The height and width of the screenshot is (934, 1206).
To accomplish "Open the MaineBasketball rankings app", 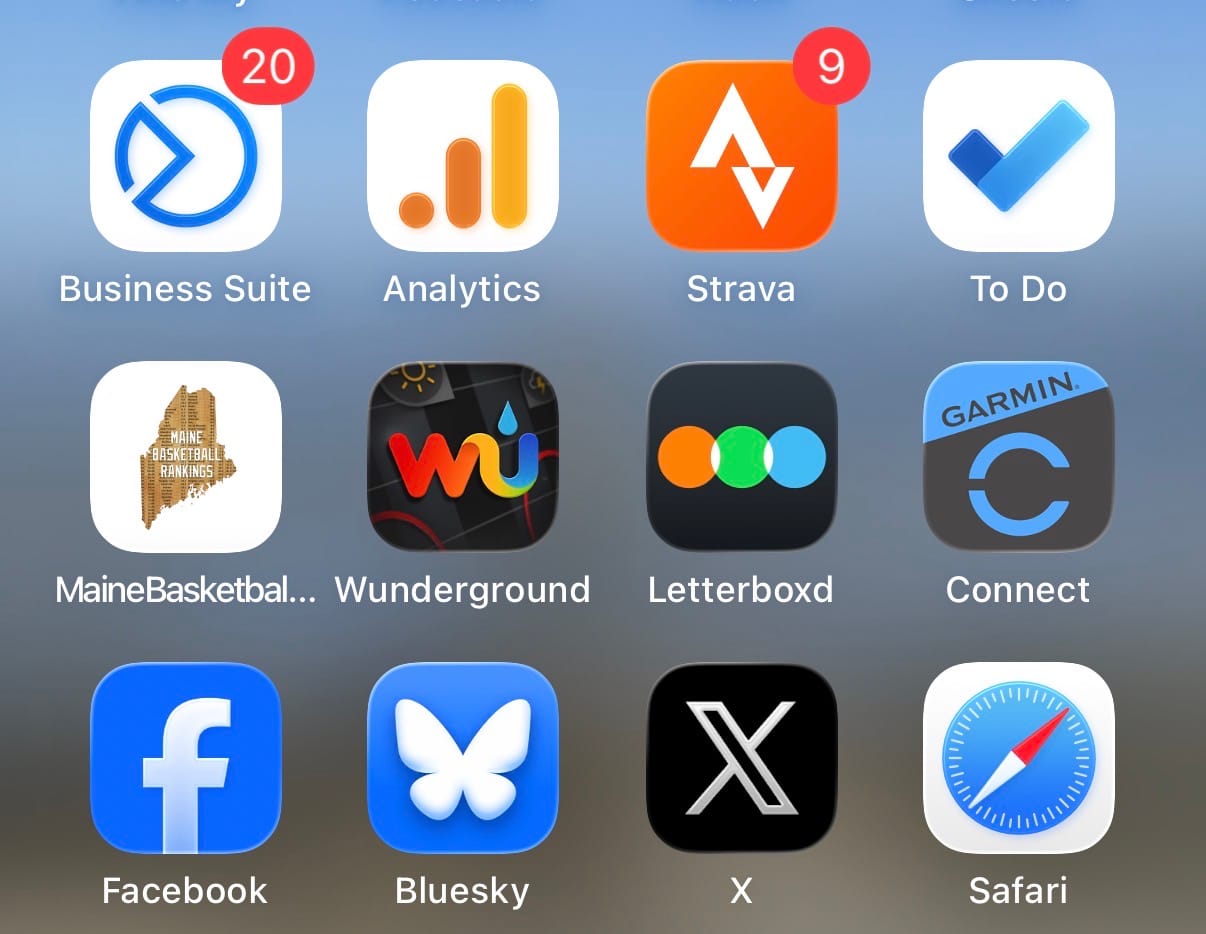I will (x=186, y=457).
